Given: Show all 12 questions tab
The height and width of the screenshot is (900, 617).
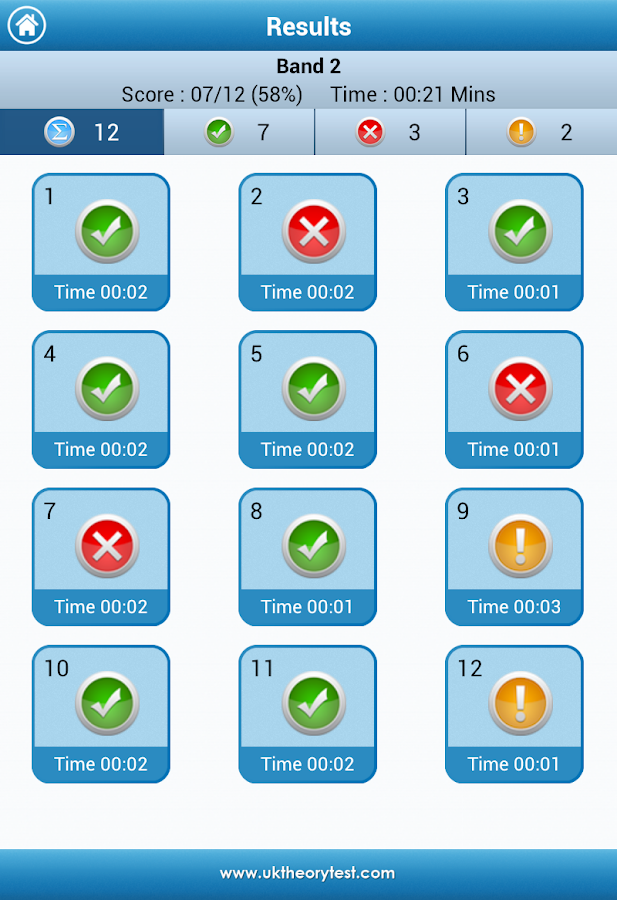Looking at the screenshot, I should pos(82,132).
